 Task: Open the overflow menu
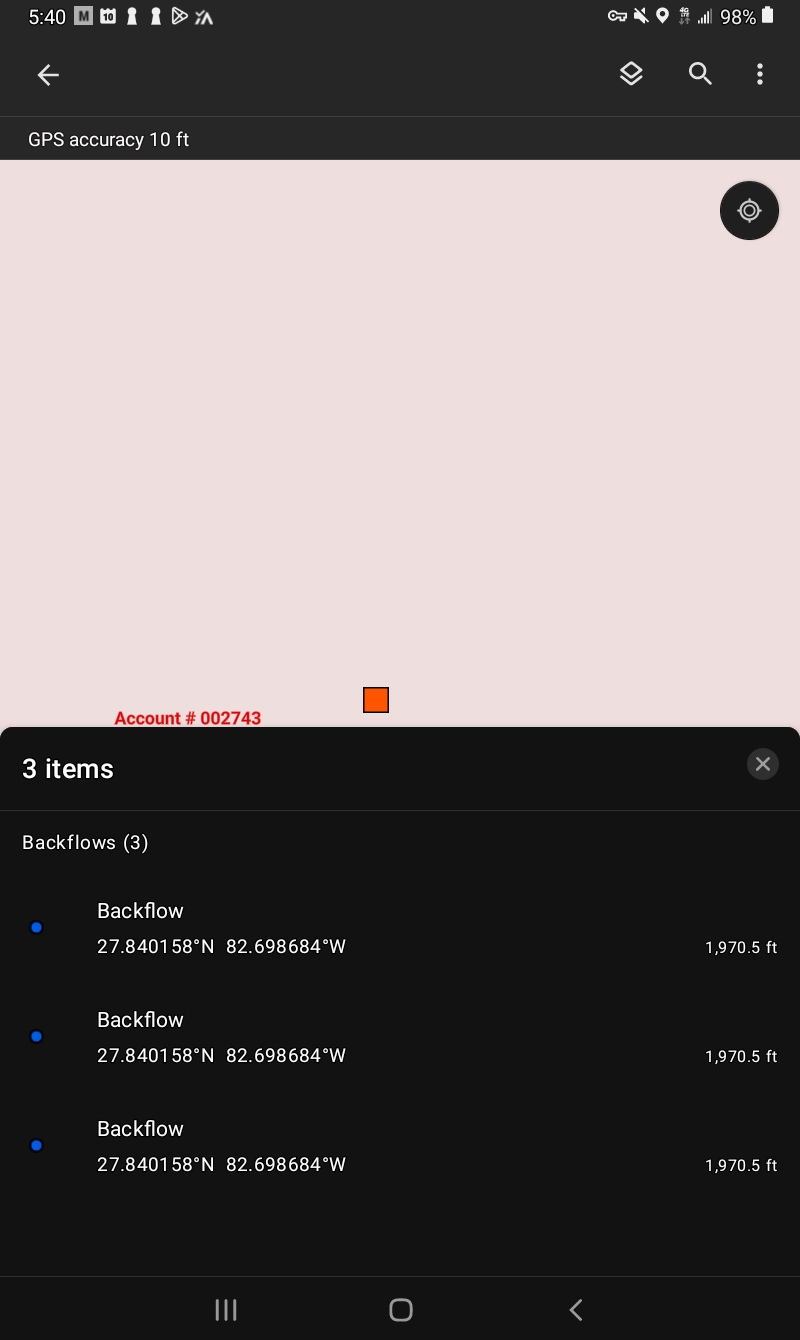(x=760, y=74)
